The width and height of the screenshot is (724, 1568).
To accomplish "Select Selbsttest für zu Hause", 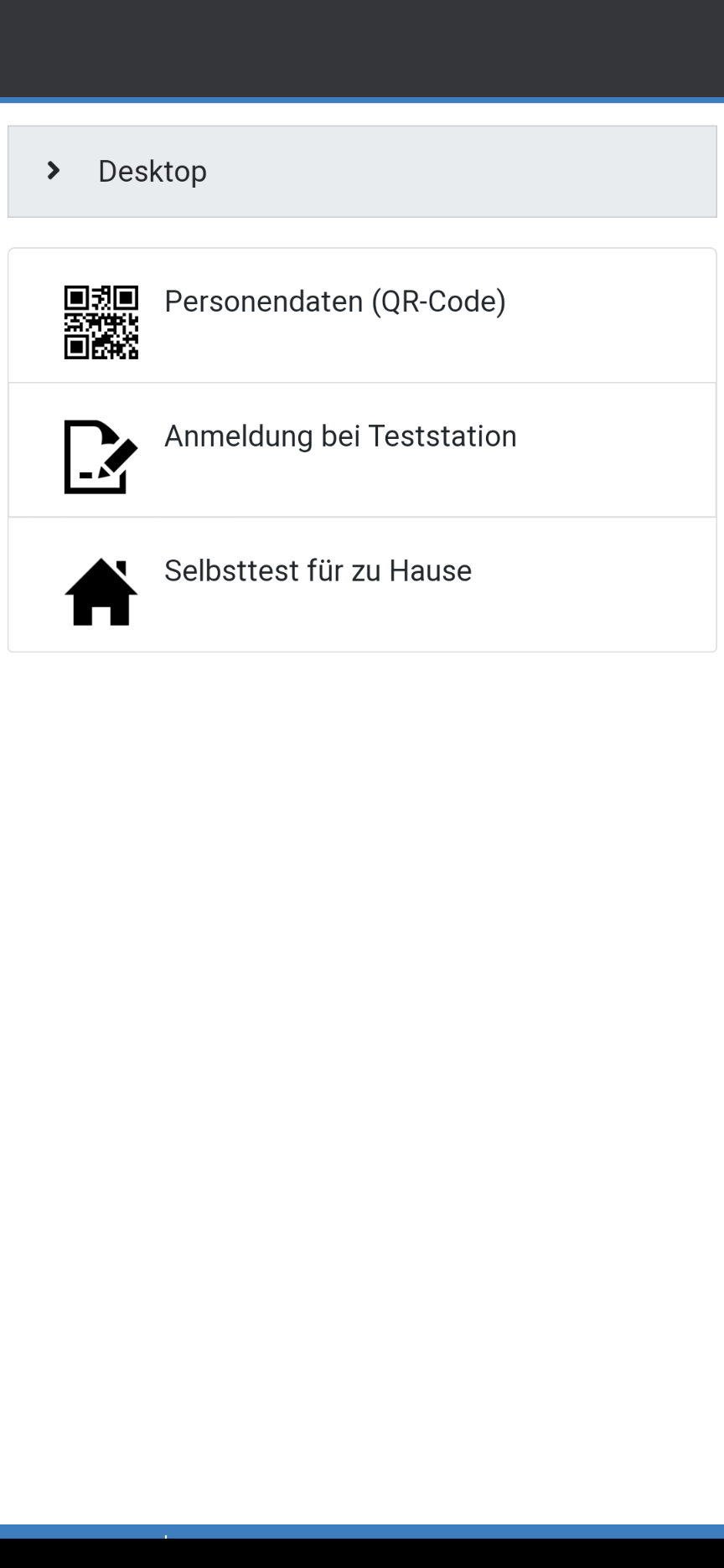I will pos(362,585).
